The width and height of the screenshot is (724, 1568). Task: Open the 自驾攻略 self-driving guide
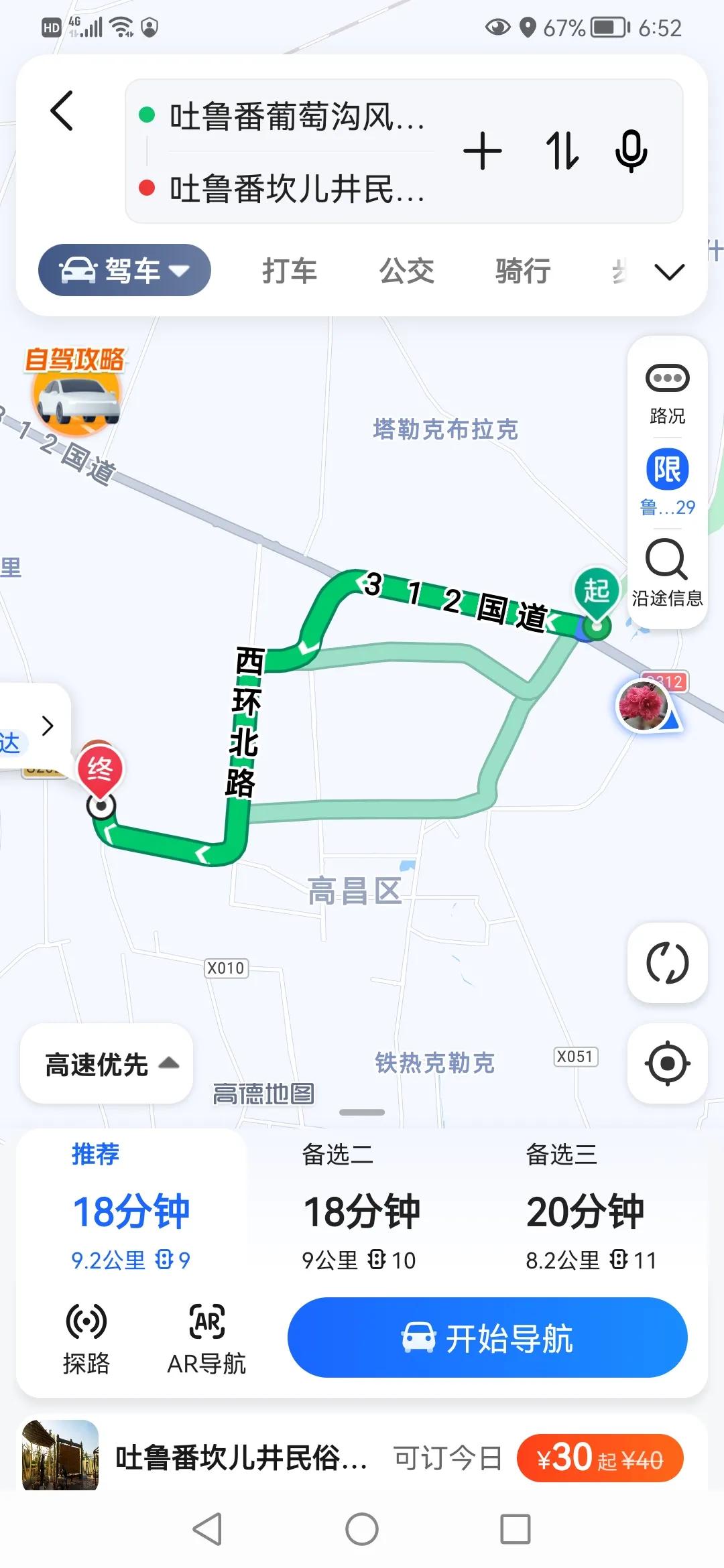76,389
